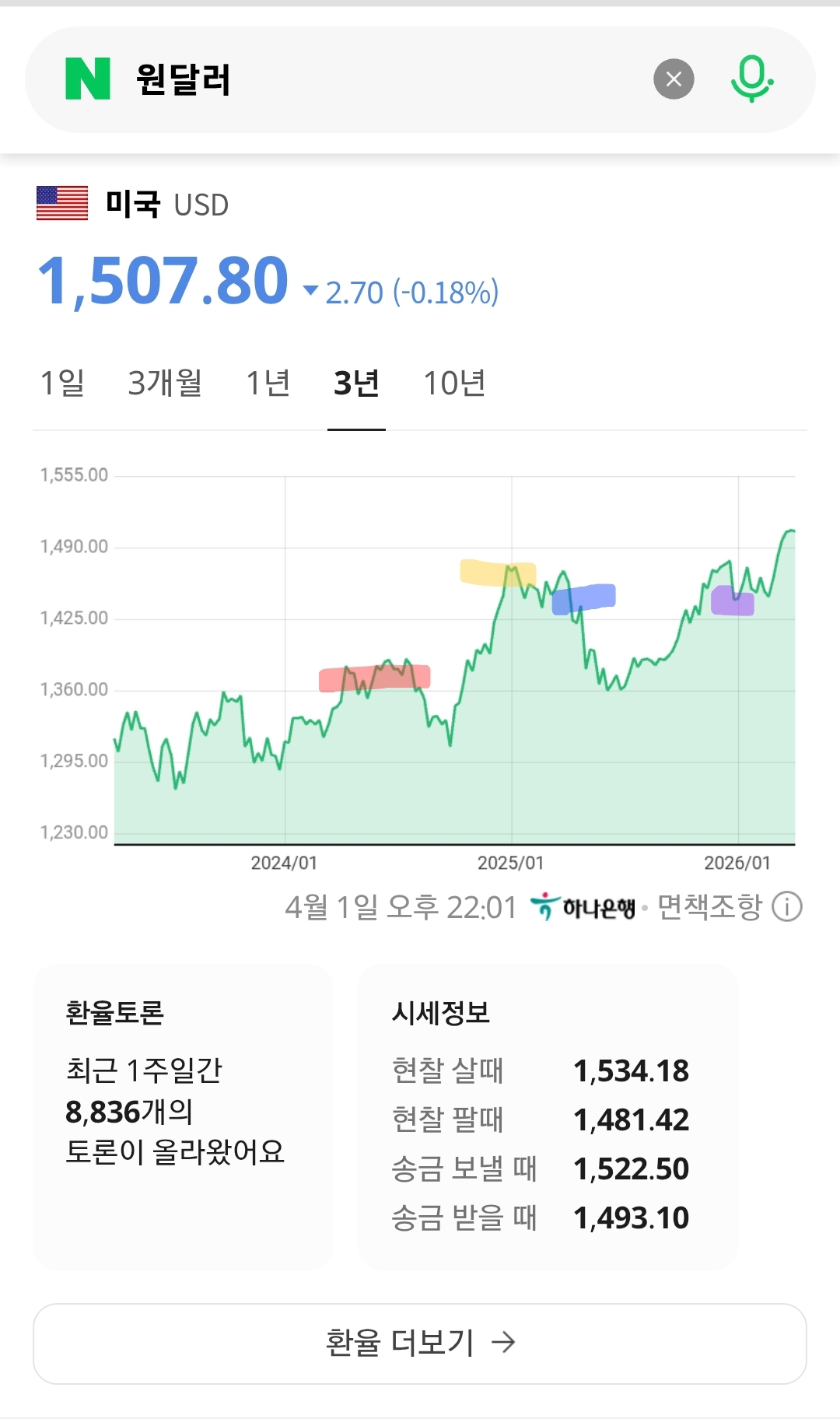Open the 면책조항 info icon
Screen dimensions: 840x1419
786,907
